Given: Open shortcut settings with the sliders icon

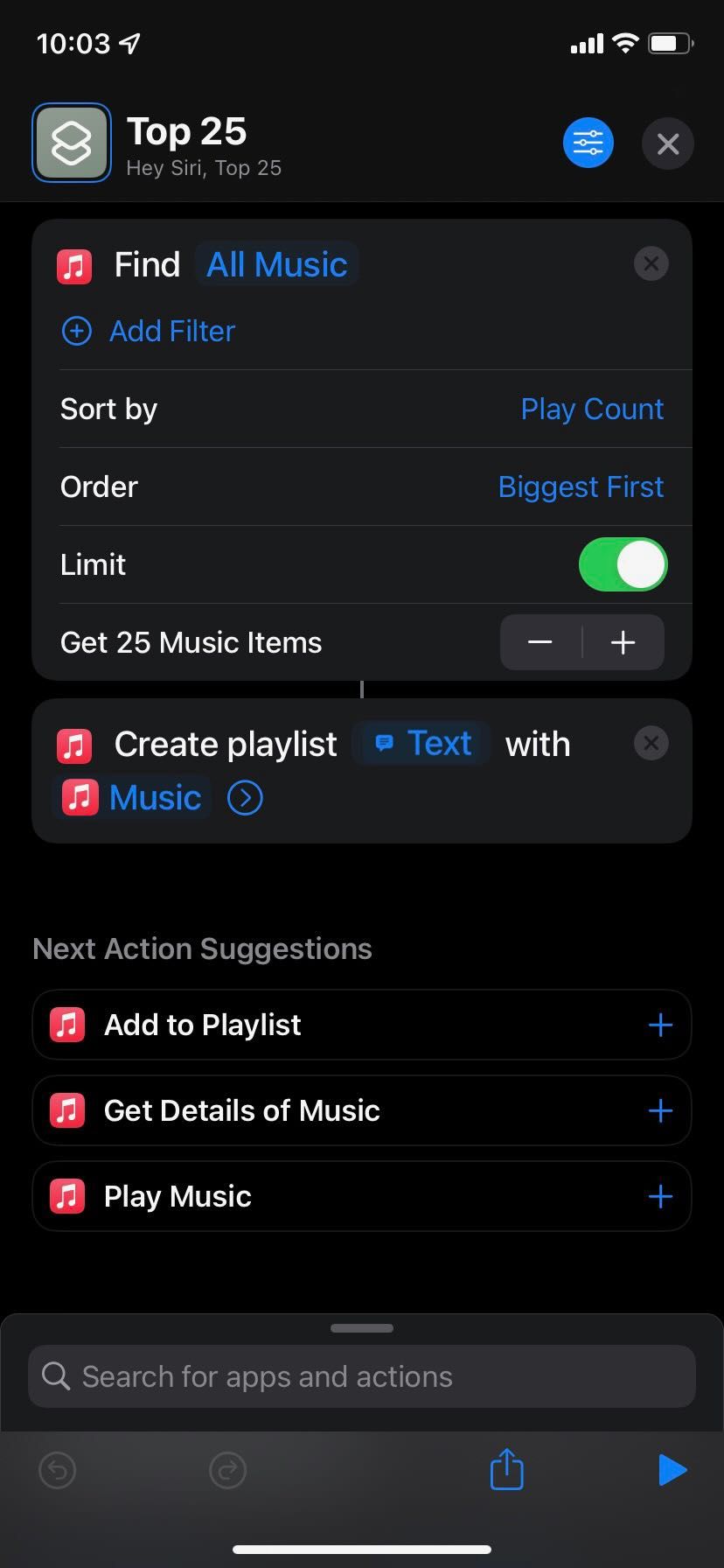Looking at the screenshot, I should click(x=588, y=143).
